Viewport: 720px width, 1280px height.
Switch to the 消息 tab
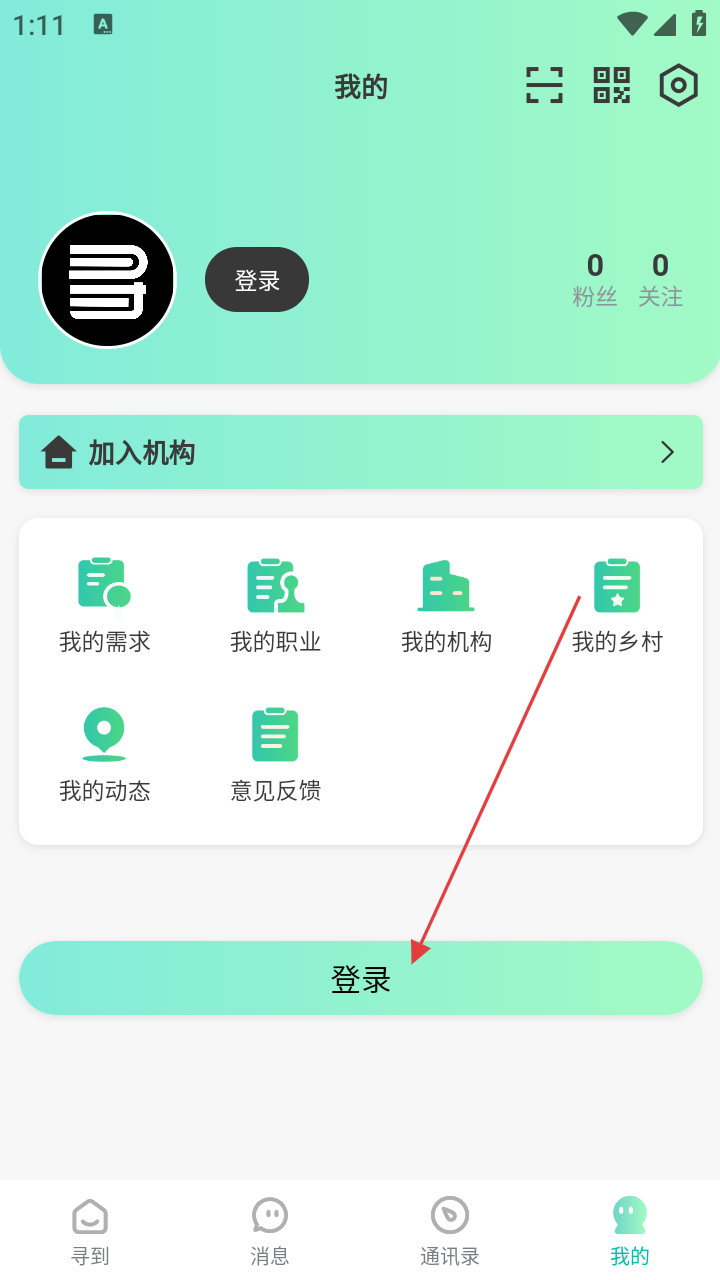(270, 1230)
